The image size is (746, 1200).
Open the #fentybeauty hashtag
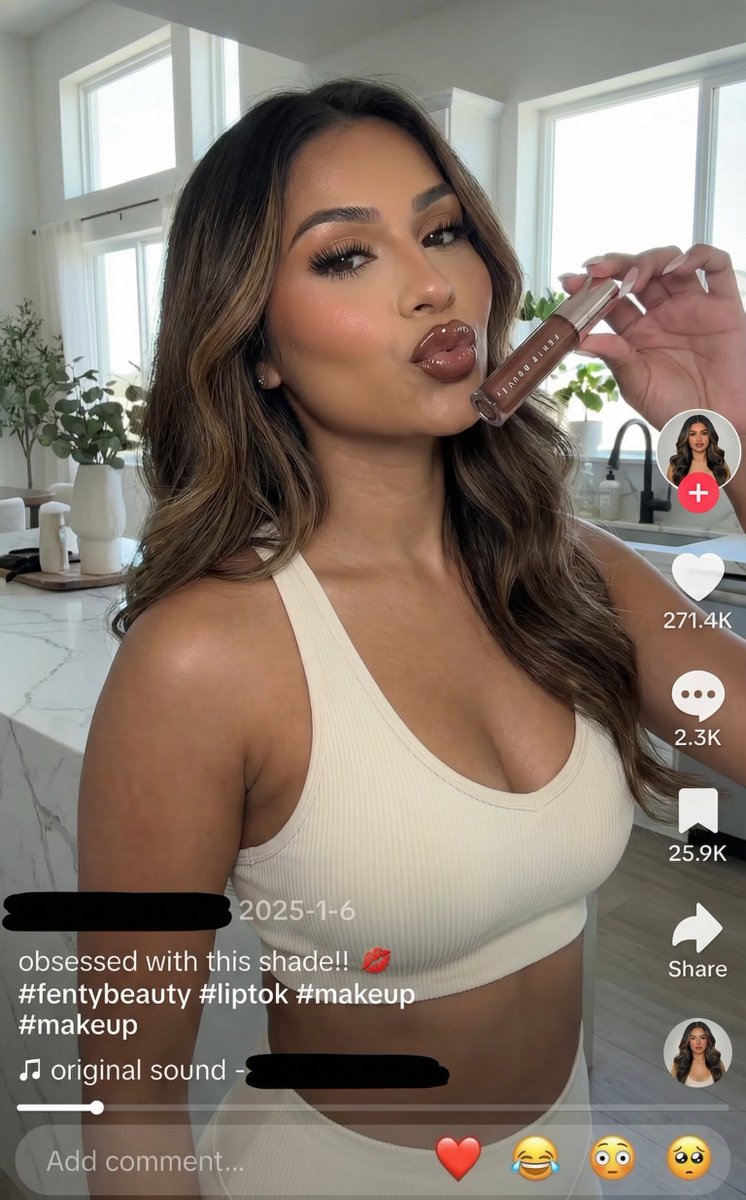pyautogui.click(x=100, y=992)
